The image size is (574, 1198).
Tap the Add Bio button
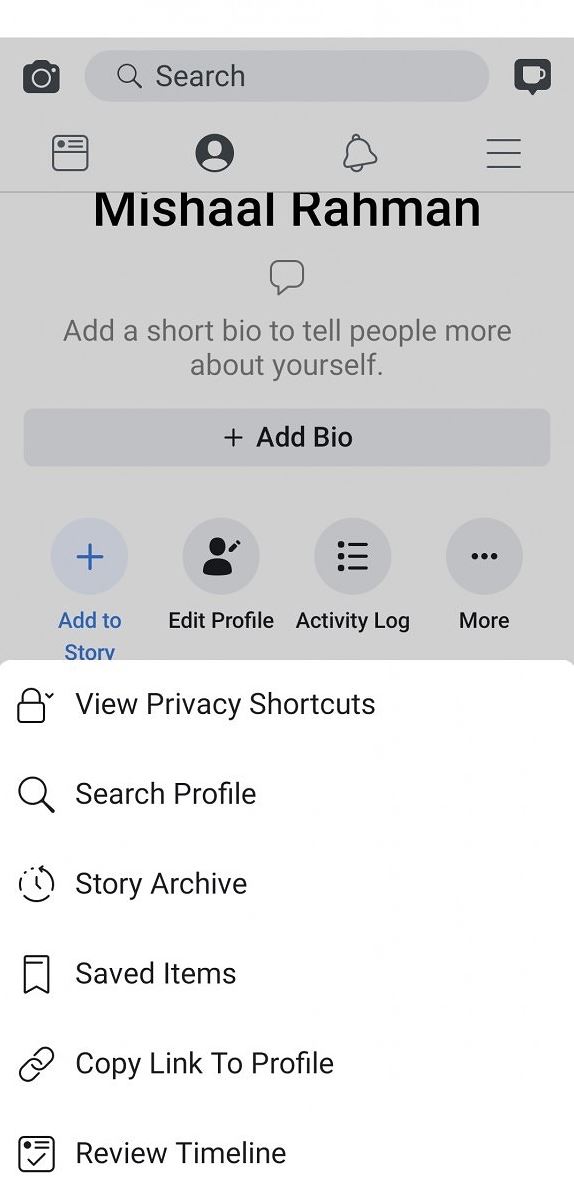click(x=287, y=437)
